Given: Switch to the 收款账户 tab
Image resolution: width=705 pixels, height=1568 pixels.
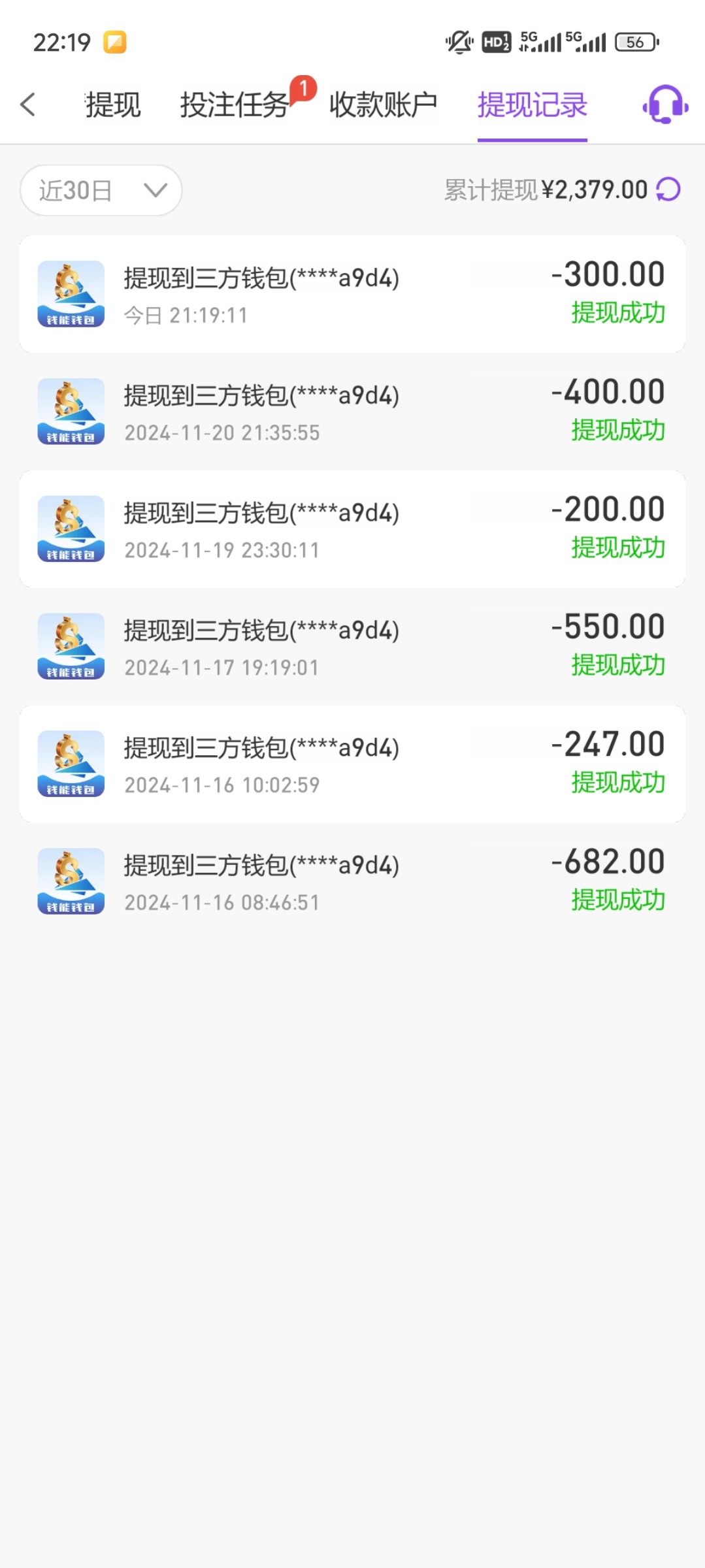Looking at the screenshot, I should coord(383,105).
